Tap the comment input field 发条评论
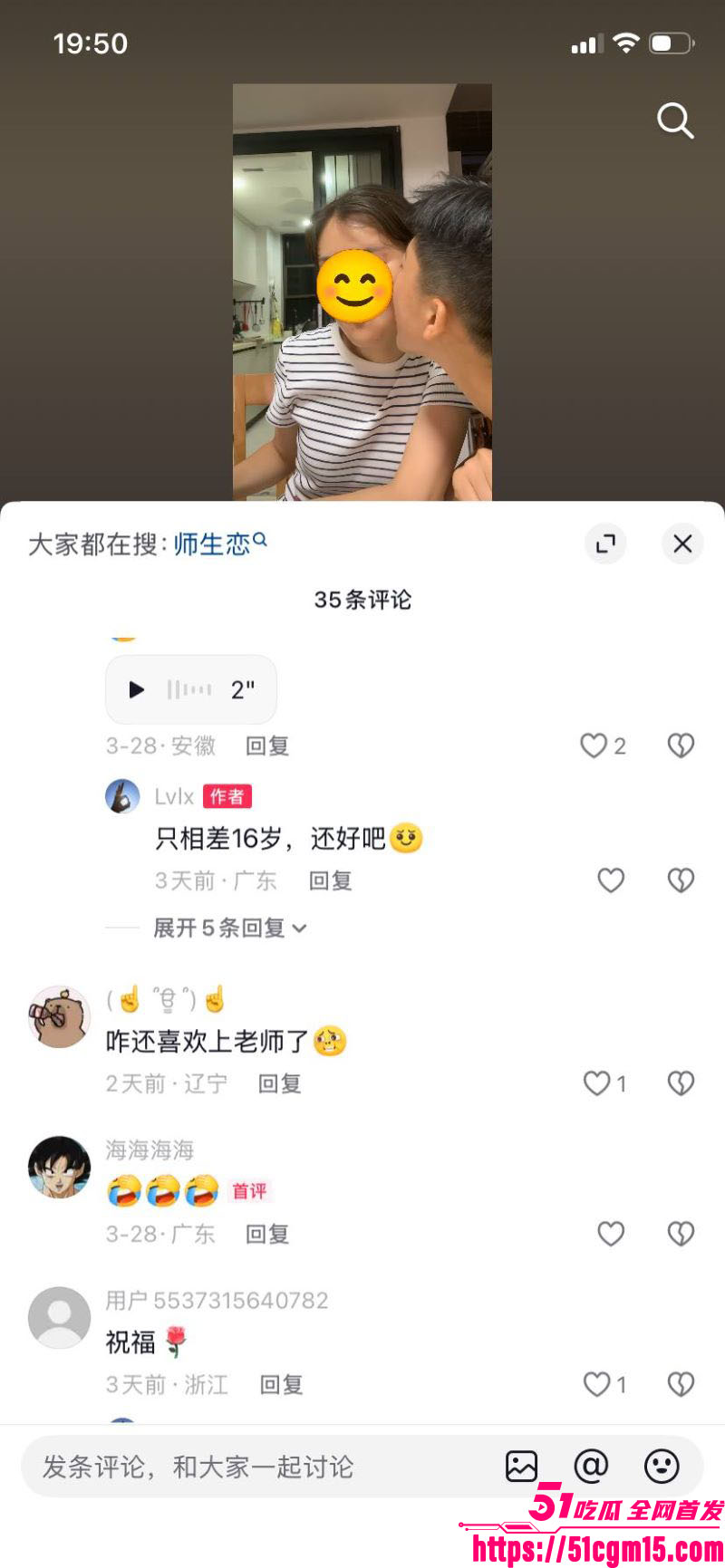This screenshot has width=725, height=1568. click(227, 1467)
